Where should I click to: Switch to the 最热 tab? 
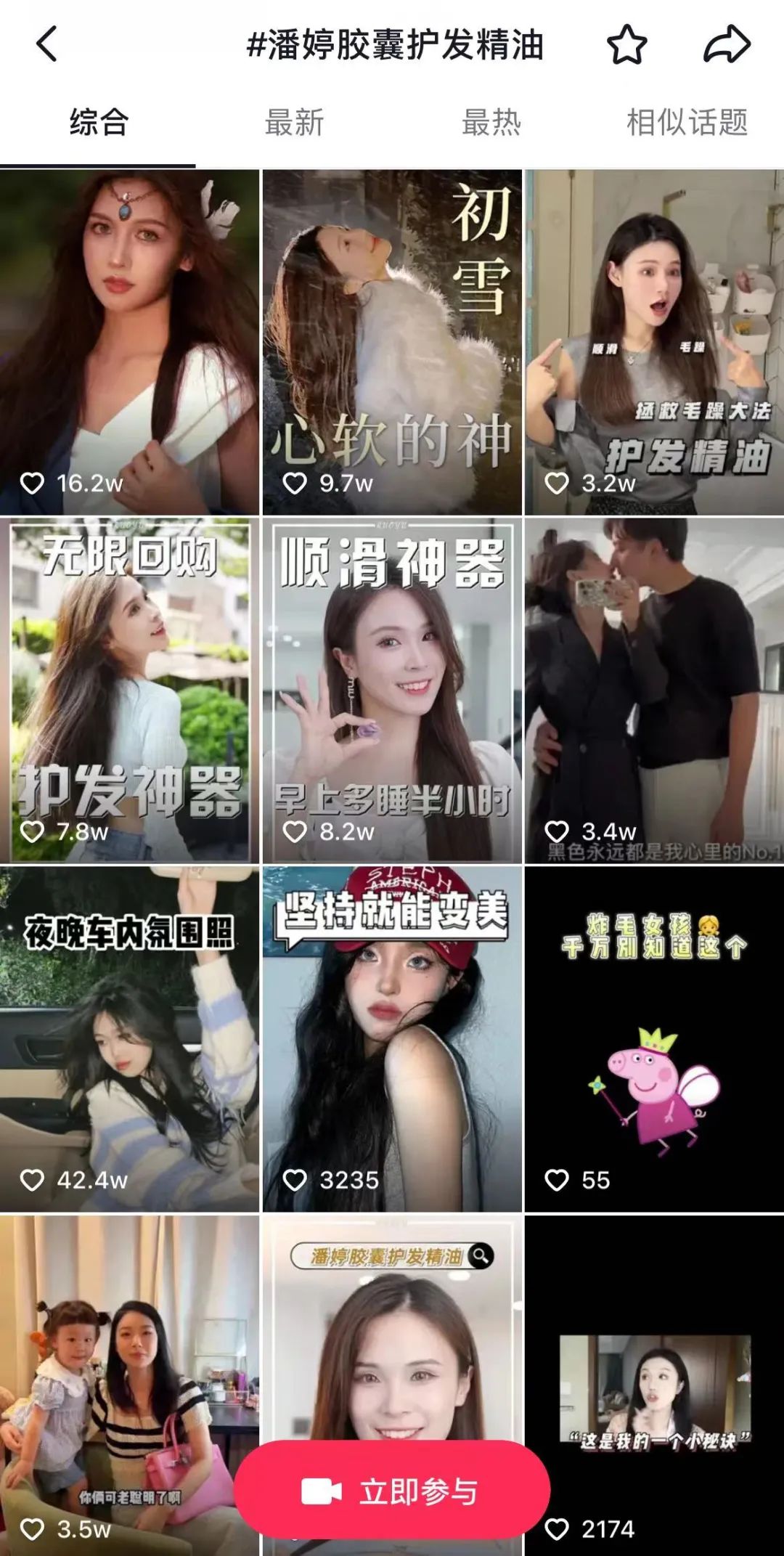[491, 122]
